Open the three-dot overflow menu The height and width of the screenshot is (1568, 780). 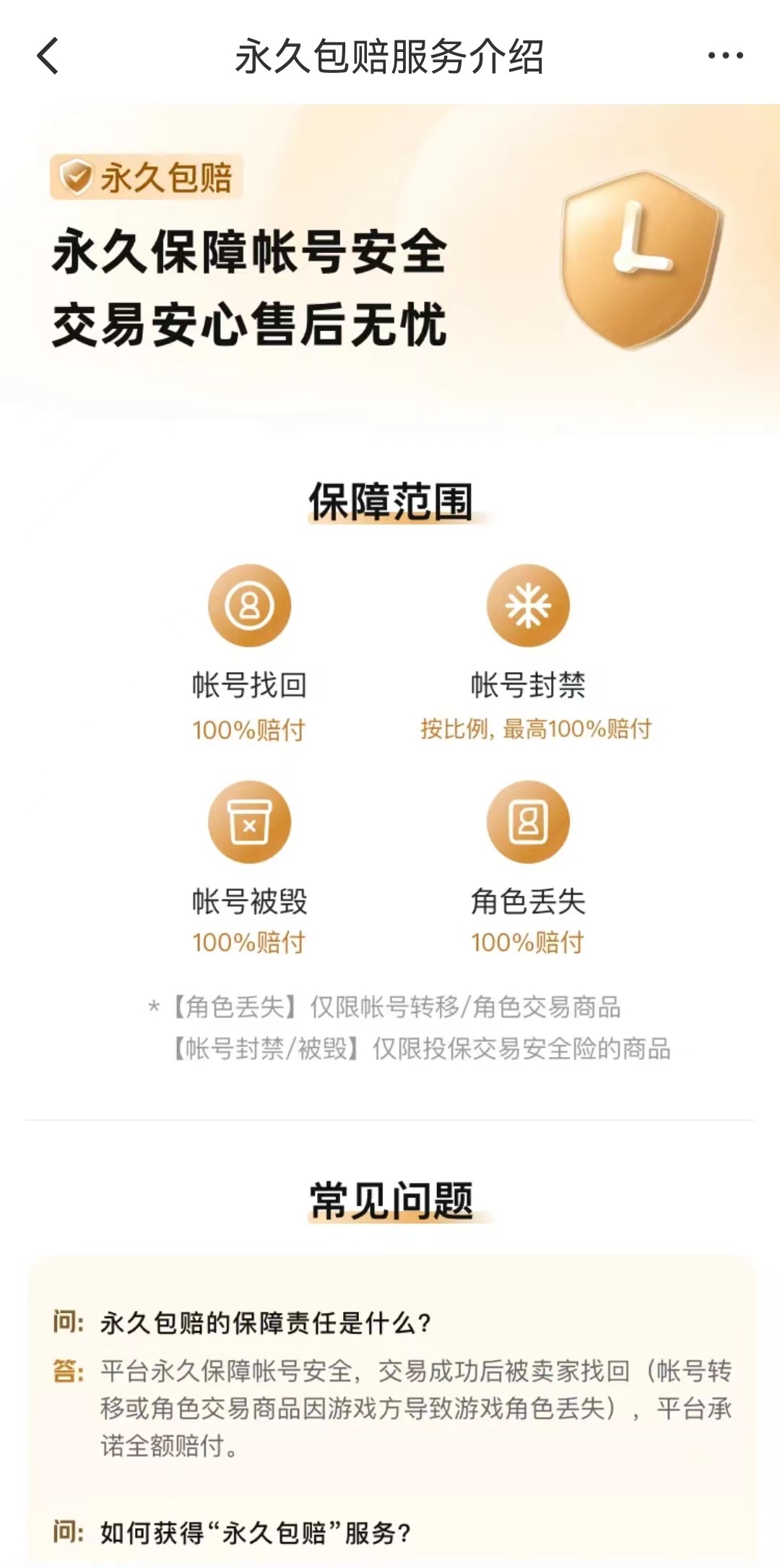(725, 56)
